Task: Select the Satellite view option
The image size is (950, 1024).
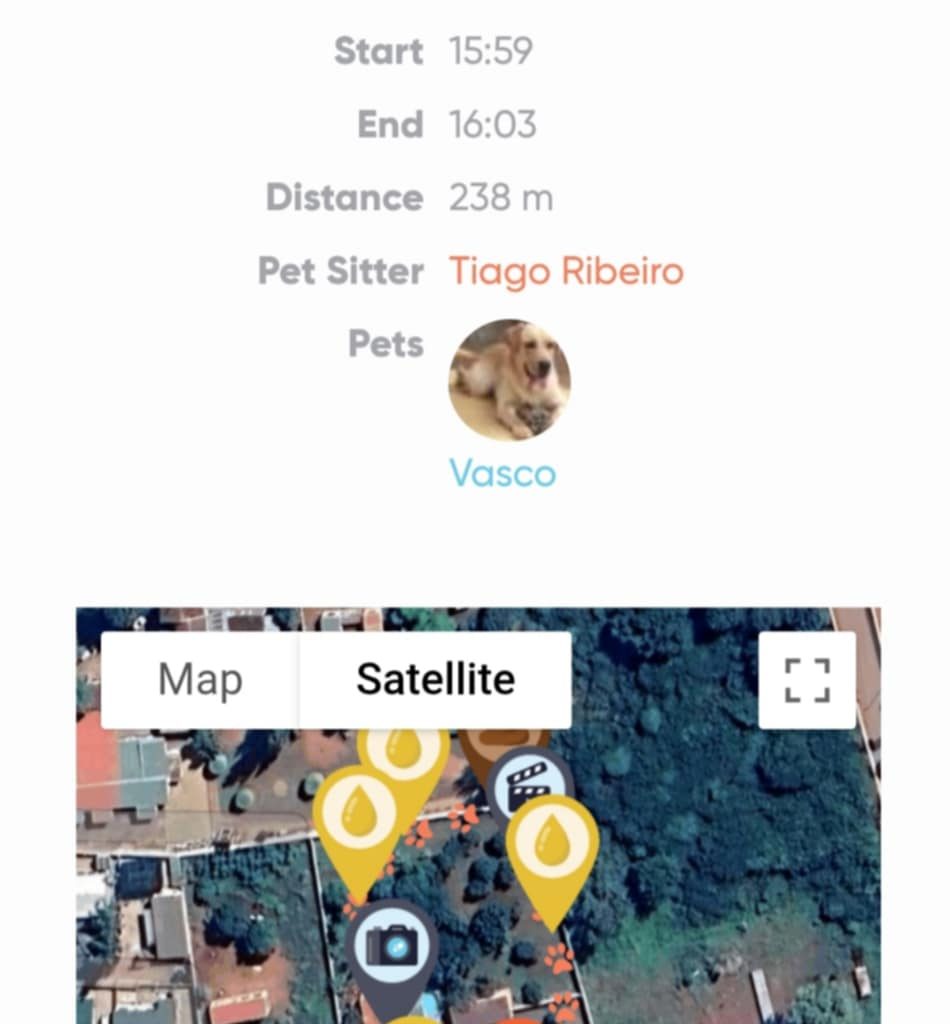Action: click(435, 680)
